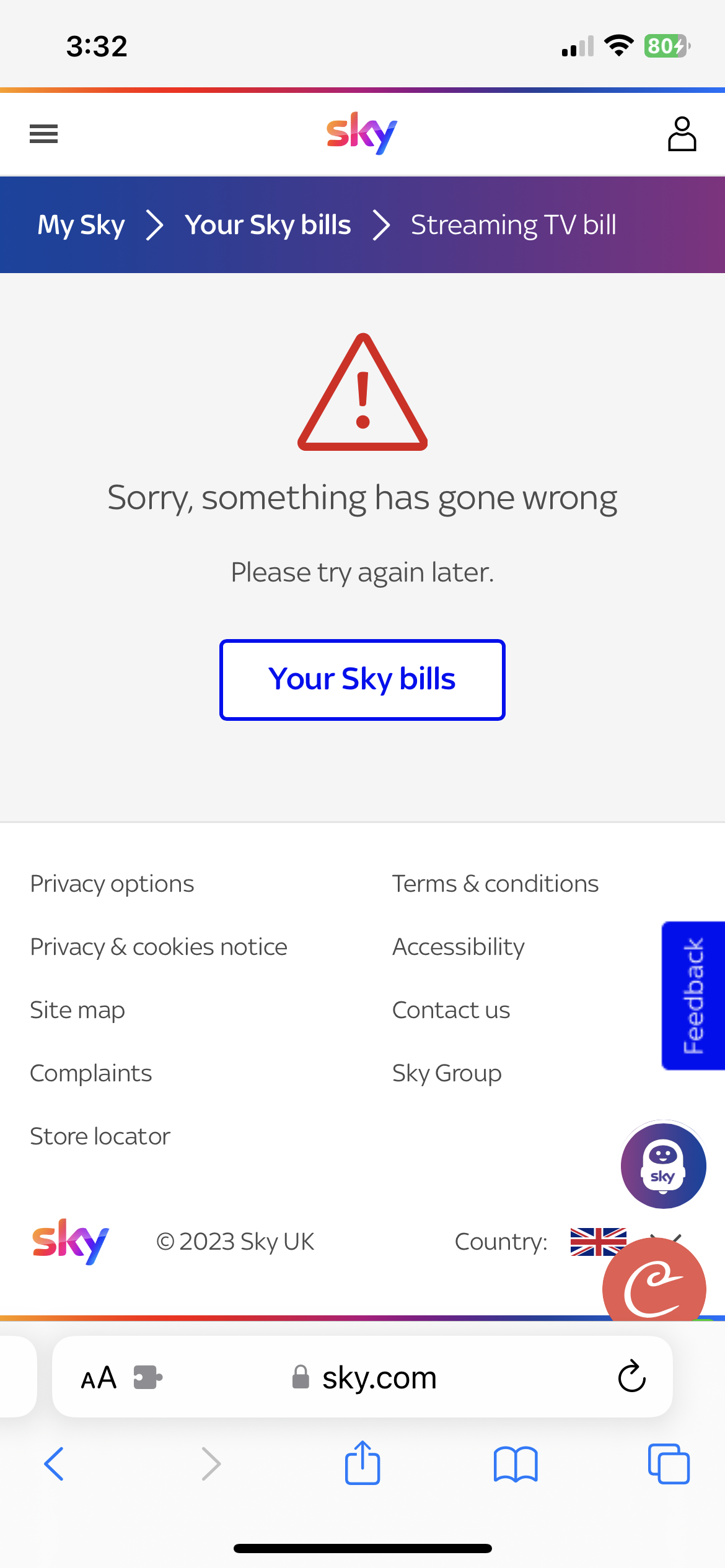Open the "Terms & conditions" page
The height and width of the screenshot is (1568, 725).
tap(495, 884)
